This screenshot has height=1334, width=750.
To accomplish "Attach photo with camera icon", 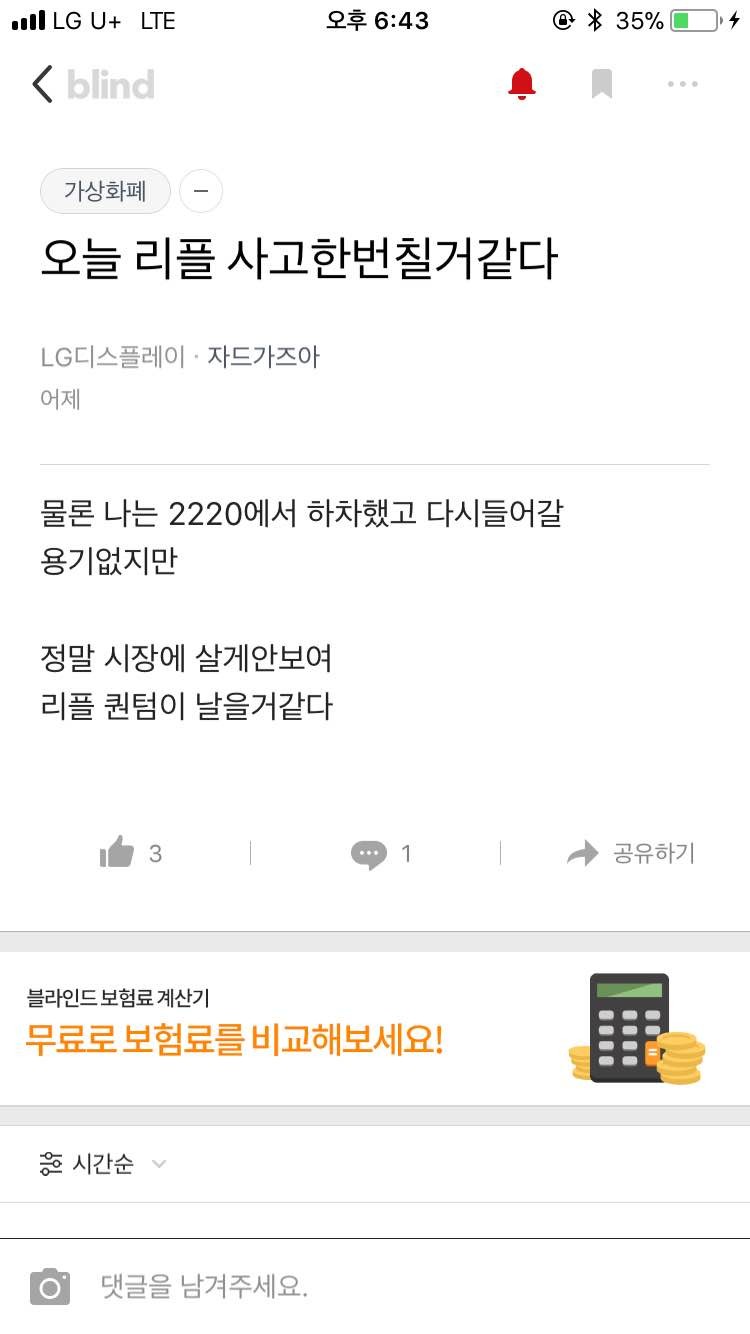I will click(51, 1288).
